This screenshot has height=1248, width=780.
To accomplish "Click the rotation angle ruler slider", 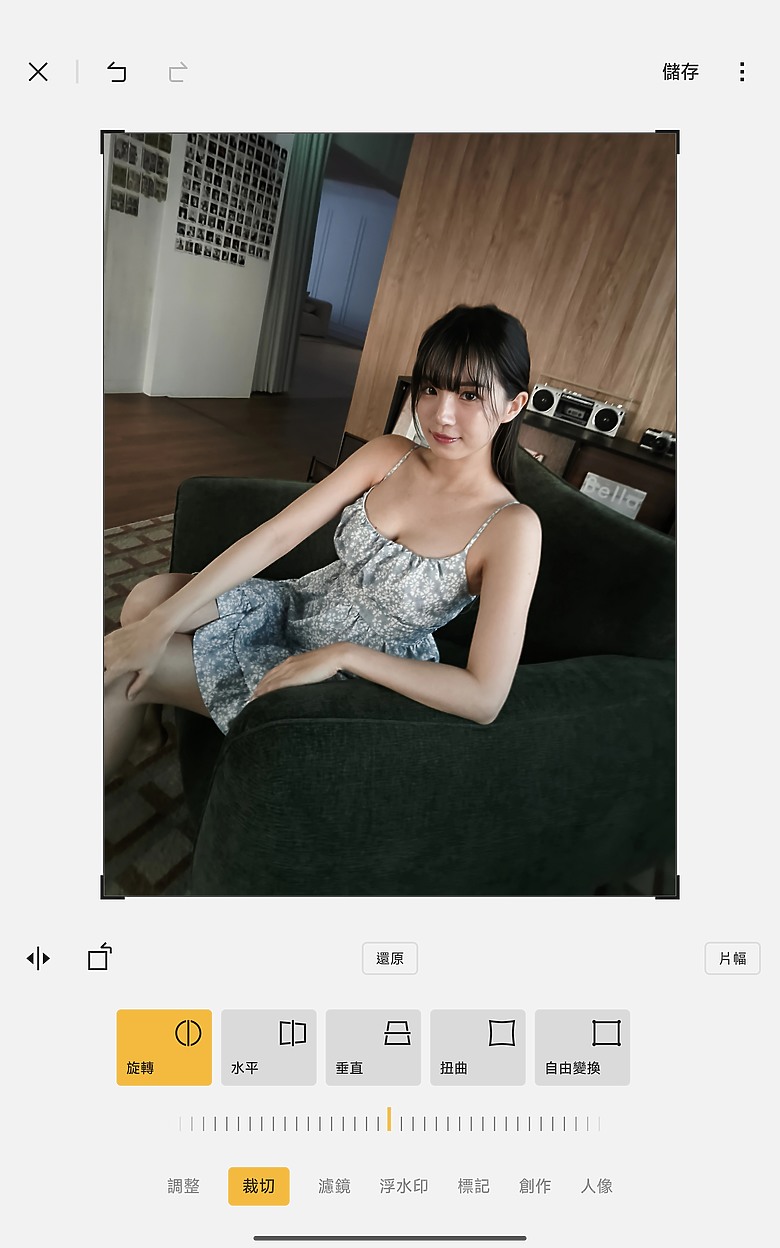I will tap(389, 1122).
